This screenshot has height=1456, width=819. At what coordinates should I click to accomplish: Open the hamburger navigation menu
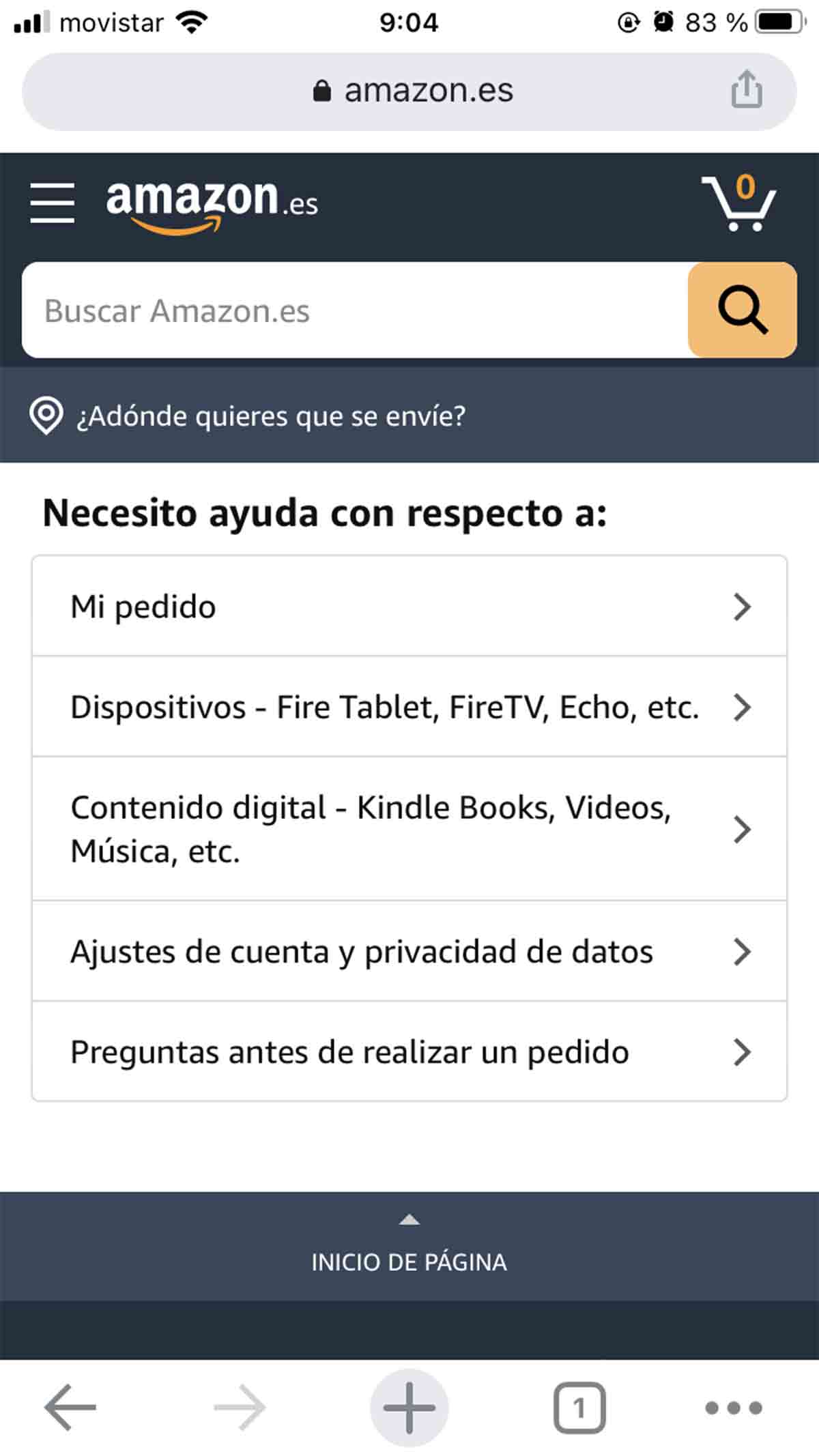(52, 203)
